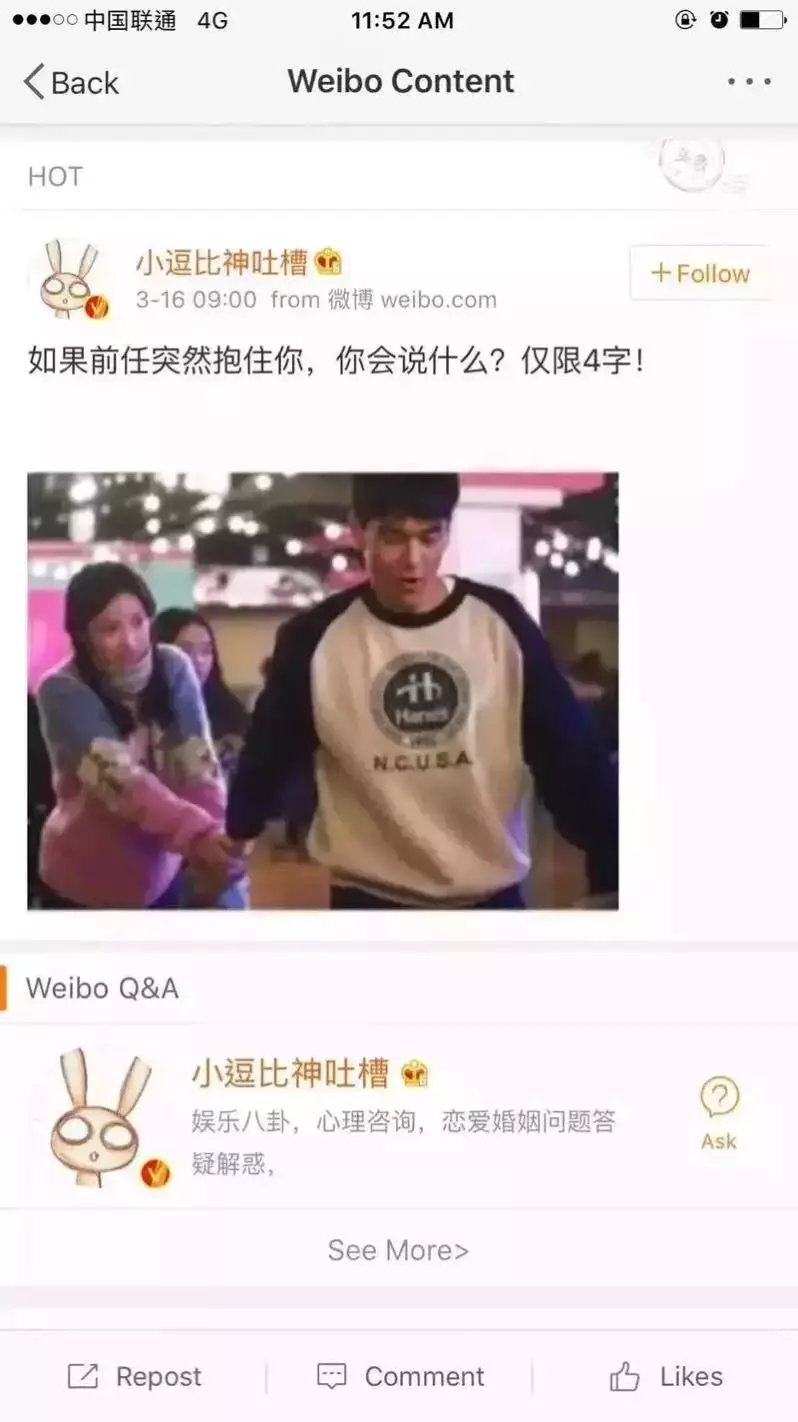Ask a question in Weibo Q&A
The image size is (798, 1422).
719,1112
